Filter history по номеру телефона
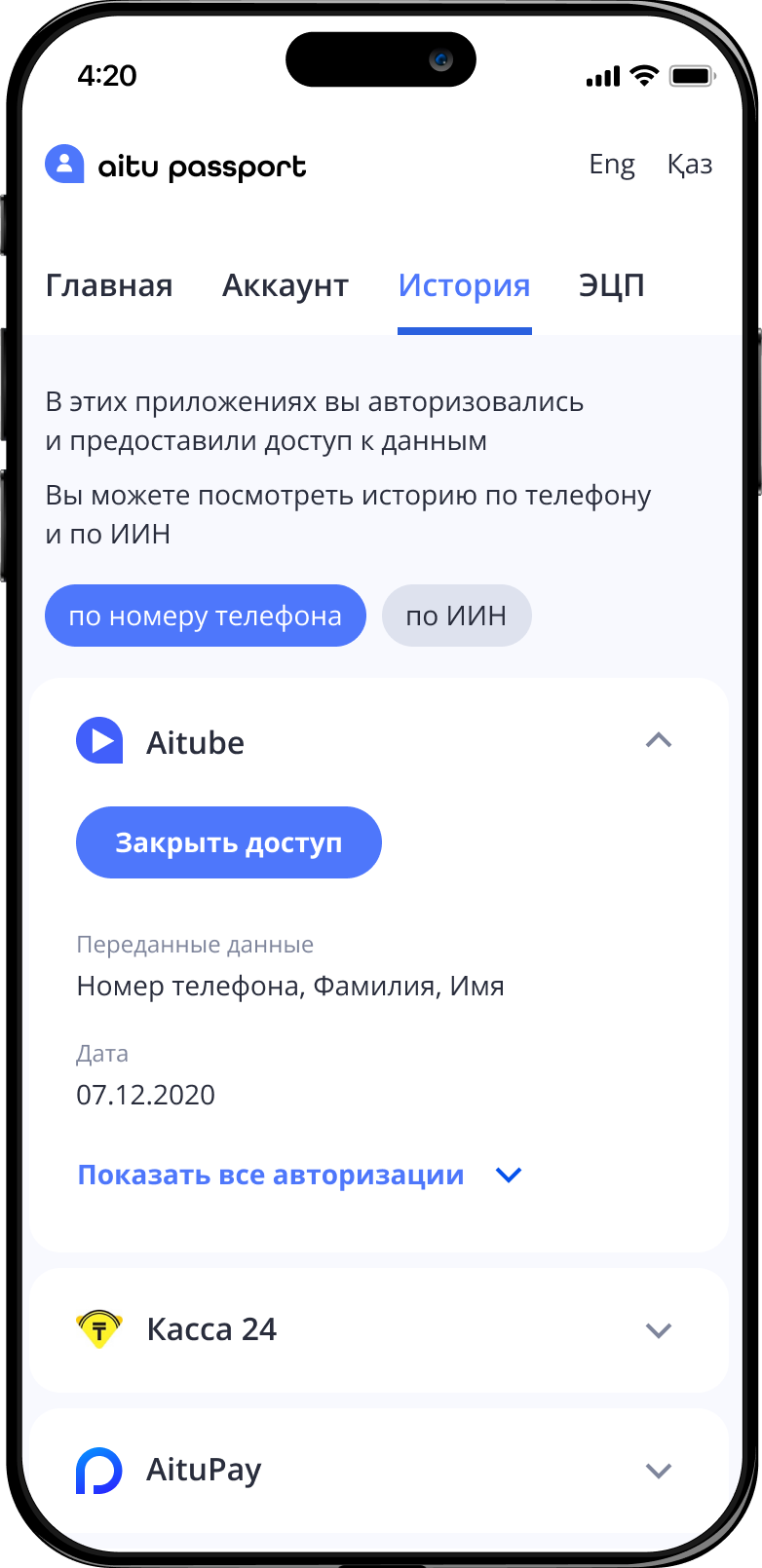Image resolution: width=762 pixels, height=1568 pixels. [205, 616]
